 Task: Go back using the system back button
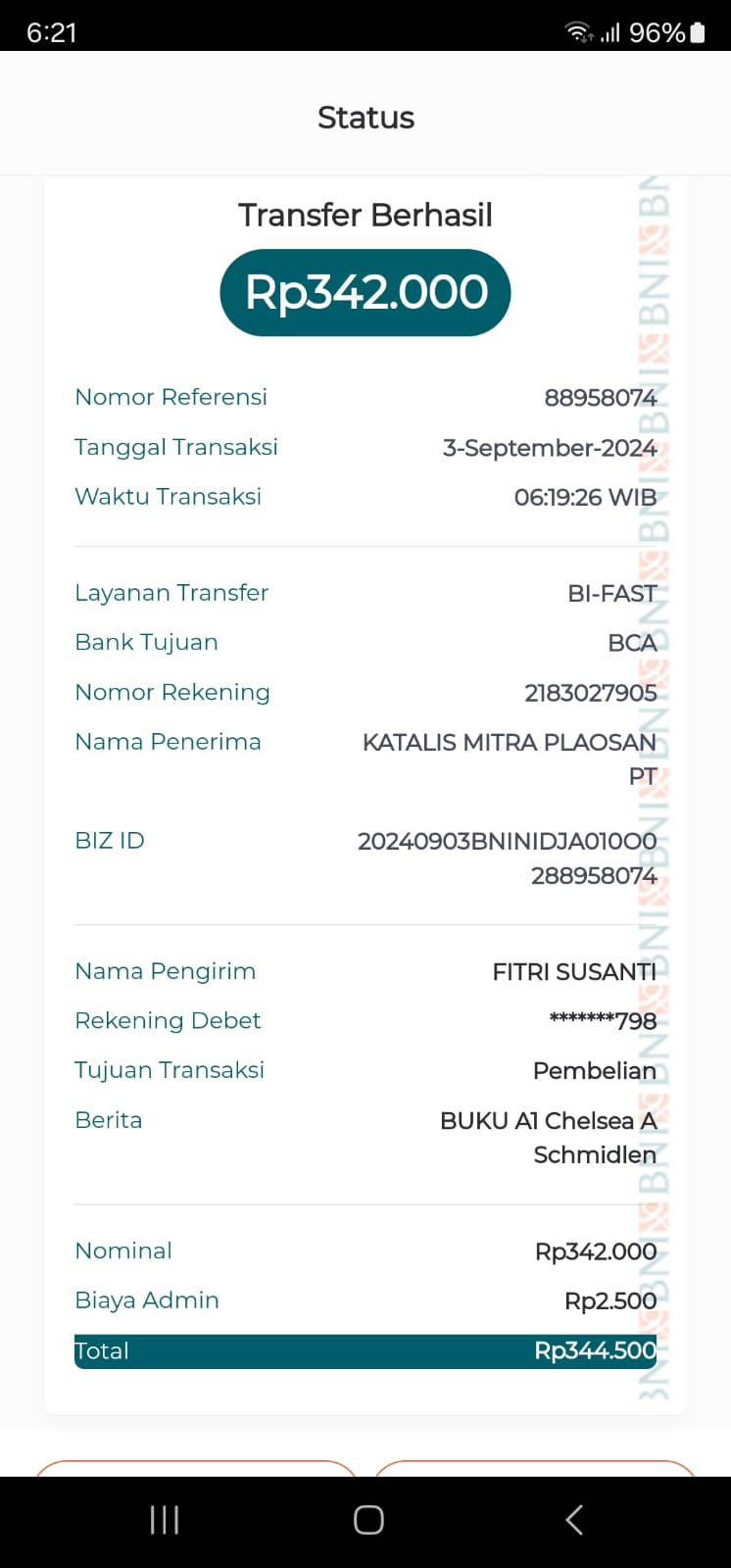tap(574, 1520)
